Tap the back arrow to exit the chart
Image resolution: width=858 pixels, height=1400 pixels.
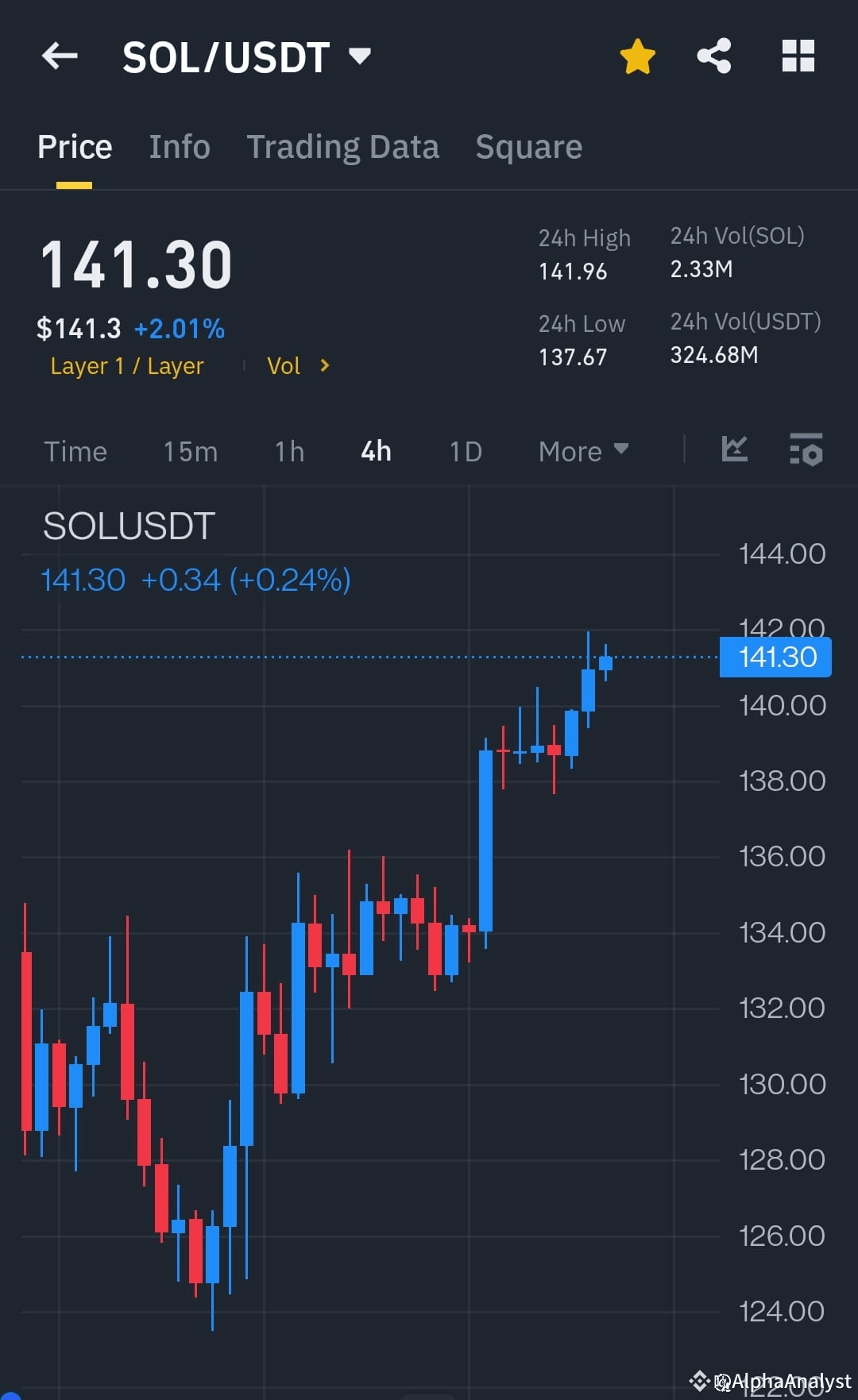pyautogui.click(x=60, y=56)
